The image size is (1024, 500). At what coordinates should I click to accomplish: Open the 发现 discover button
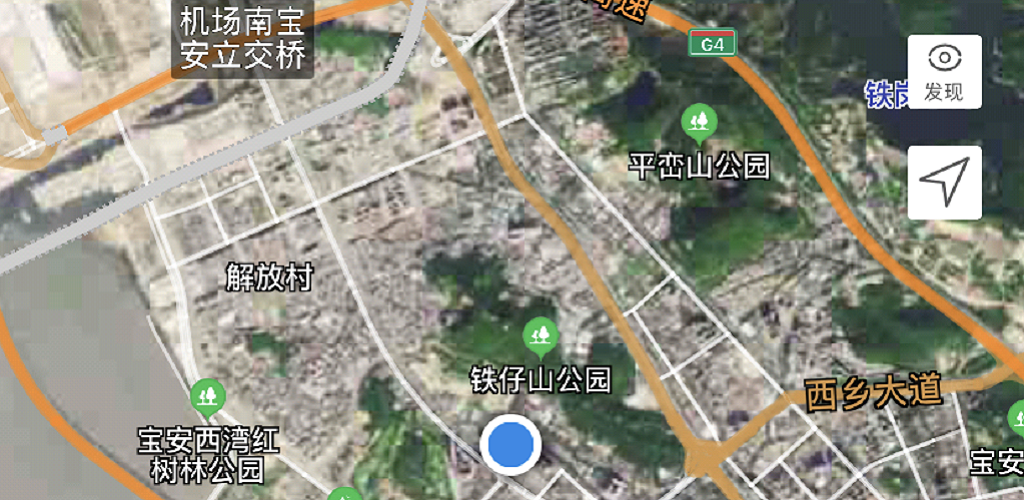click(944, 72)
